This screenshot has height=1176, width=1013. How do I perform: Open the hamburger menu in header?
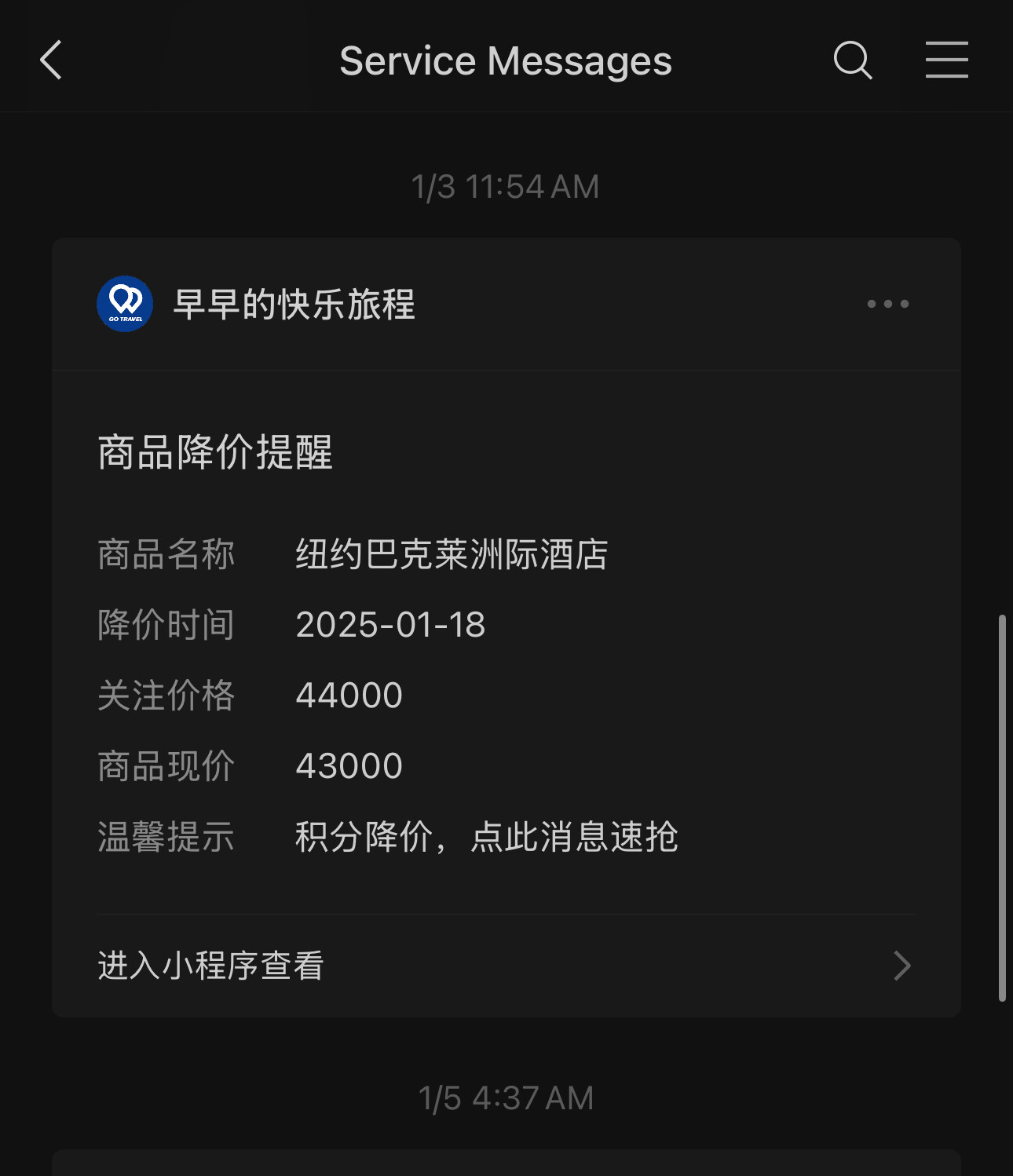point(946,60)
